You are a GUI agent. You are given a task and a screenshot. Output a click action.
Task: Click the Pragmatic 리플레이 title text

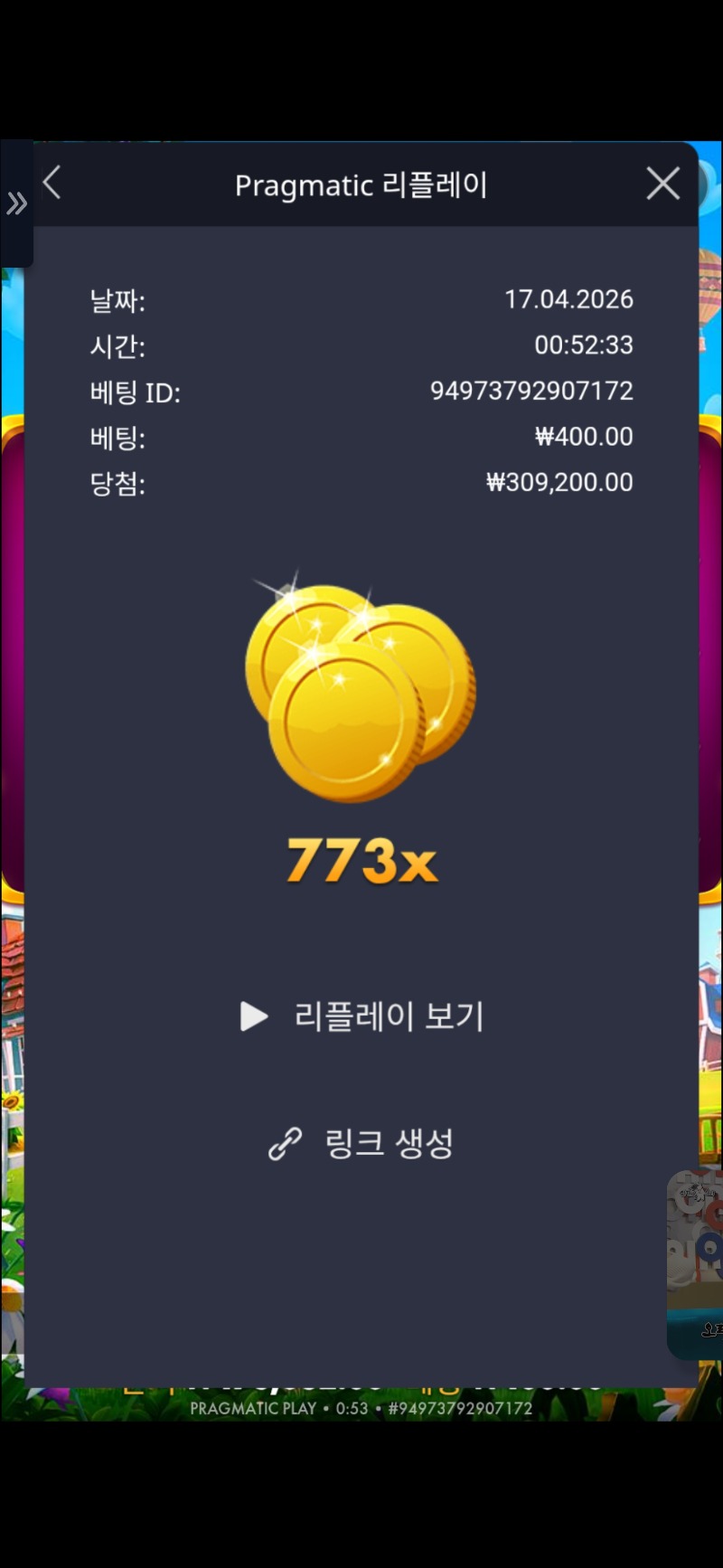pos(361,184)
